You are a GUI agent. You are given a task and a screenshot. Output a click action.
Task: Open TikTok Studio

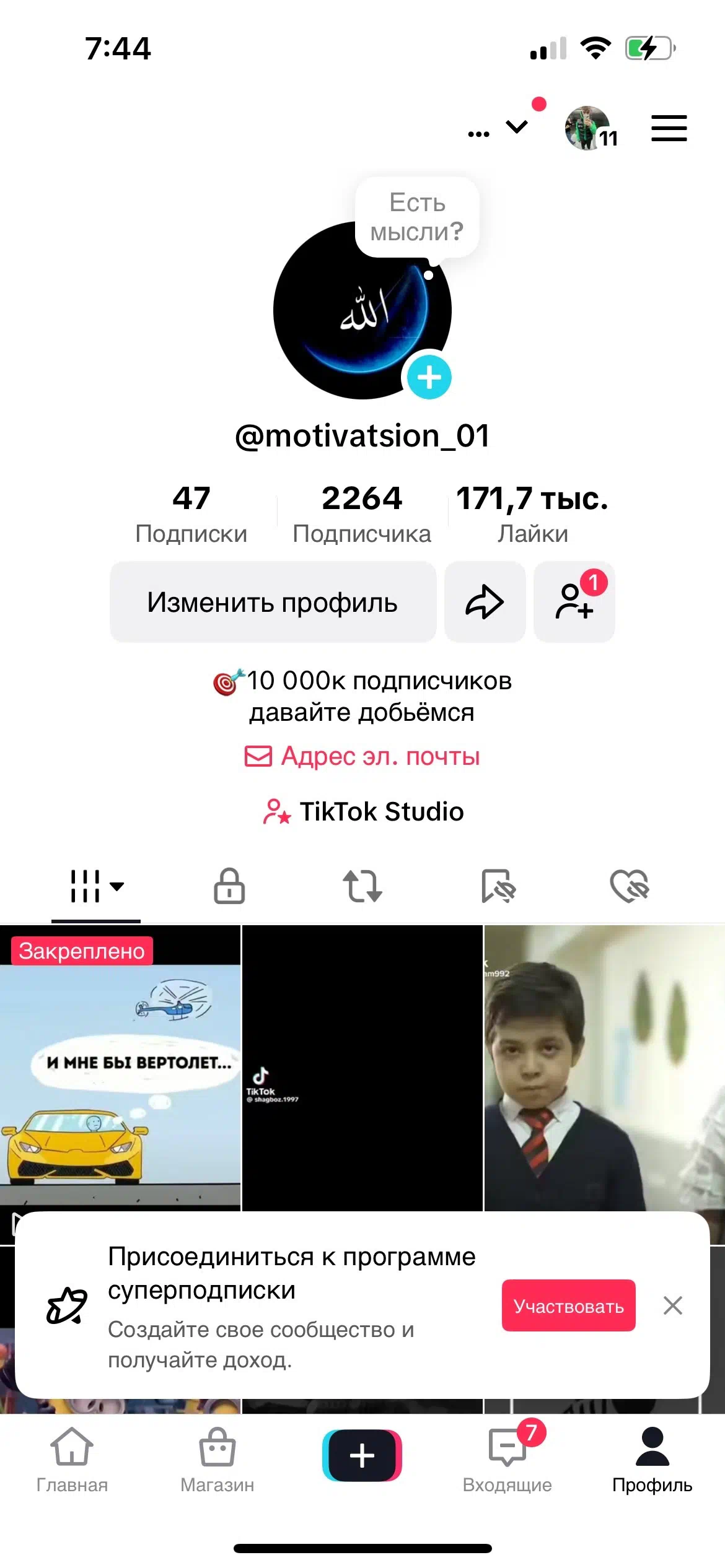[363, 811]
